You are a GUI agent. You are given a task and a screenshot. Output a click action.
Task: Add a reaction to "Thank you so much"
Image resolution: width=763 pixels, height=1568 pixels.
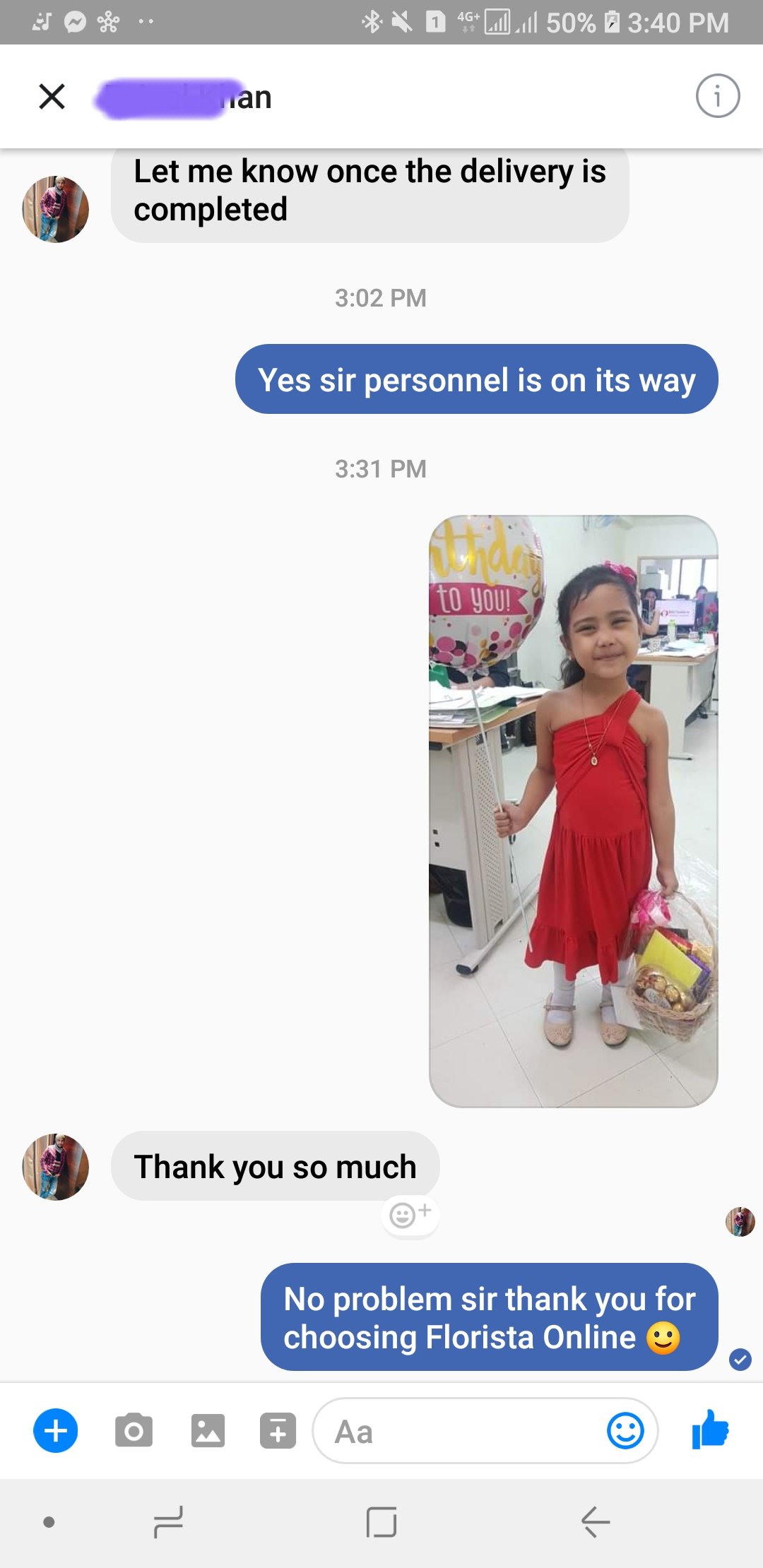point(410,1215)
